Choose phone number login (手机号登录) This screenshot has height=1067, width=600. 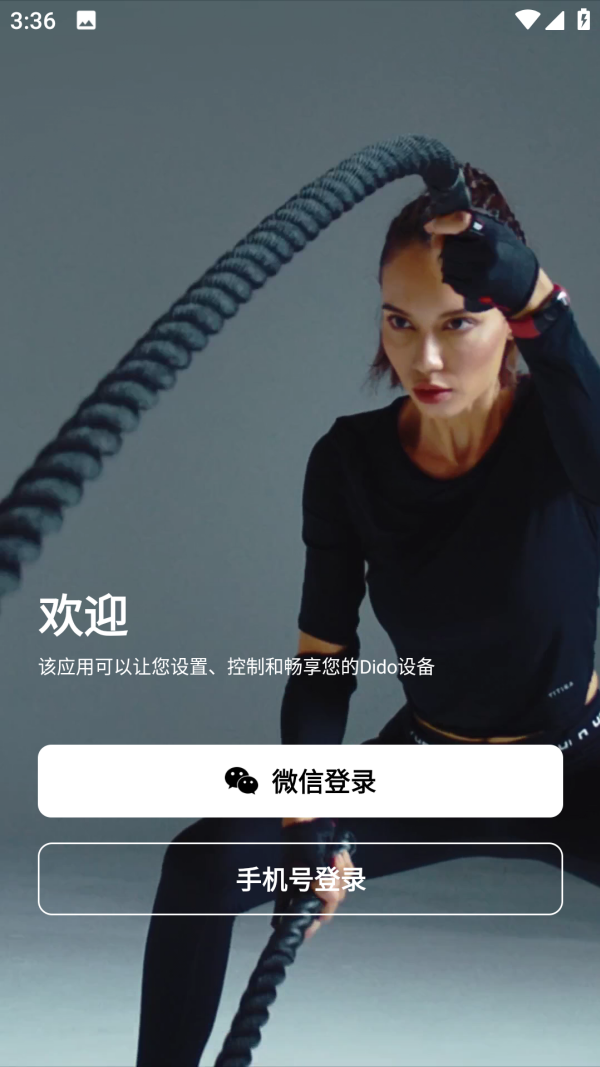(300, 879)
